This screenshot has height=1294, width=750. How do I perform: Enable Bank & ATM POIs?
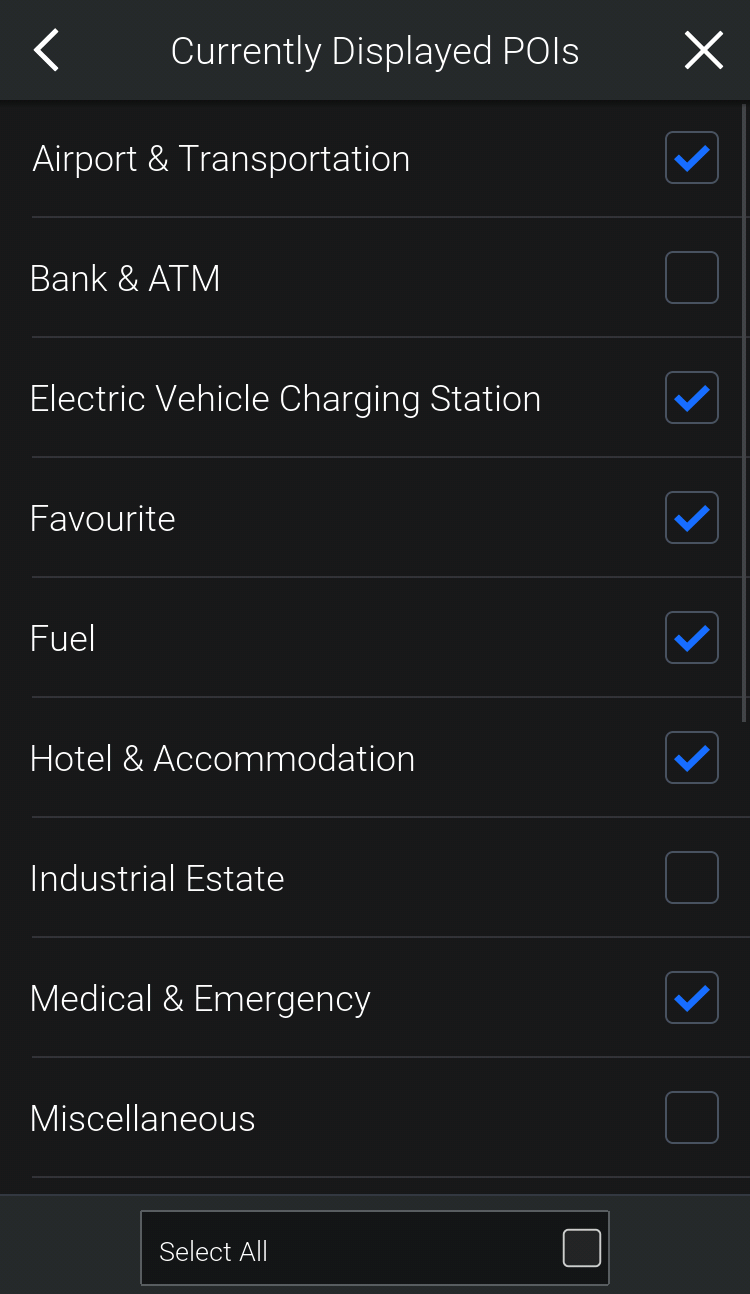(x=691, y=278)
